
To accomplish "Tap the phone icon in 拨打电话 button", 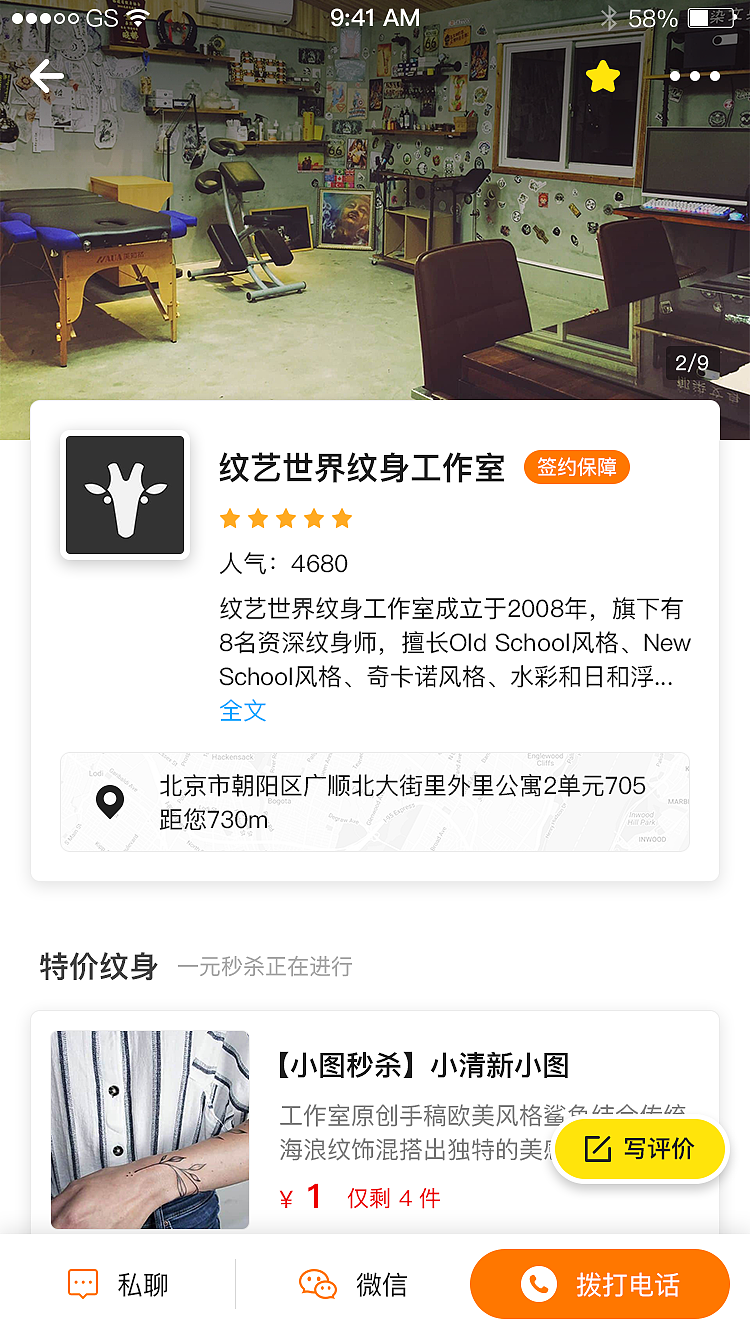I will pyautogui.click(x=539, y=1283).
